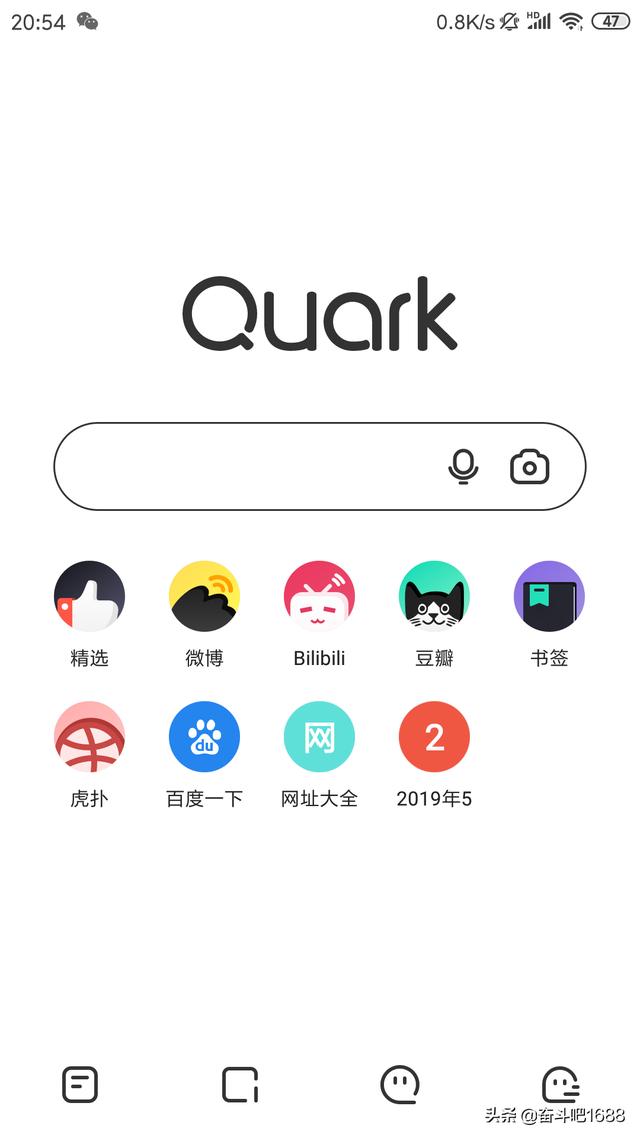
Task: Open the tabs/windows manager
Action: 240,1084
